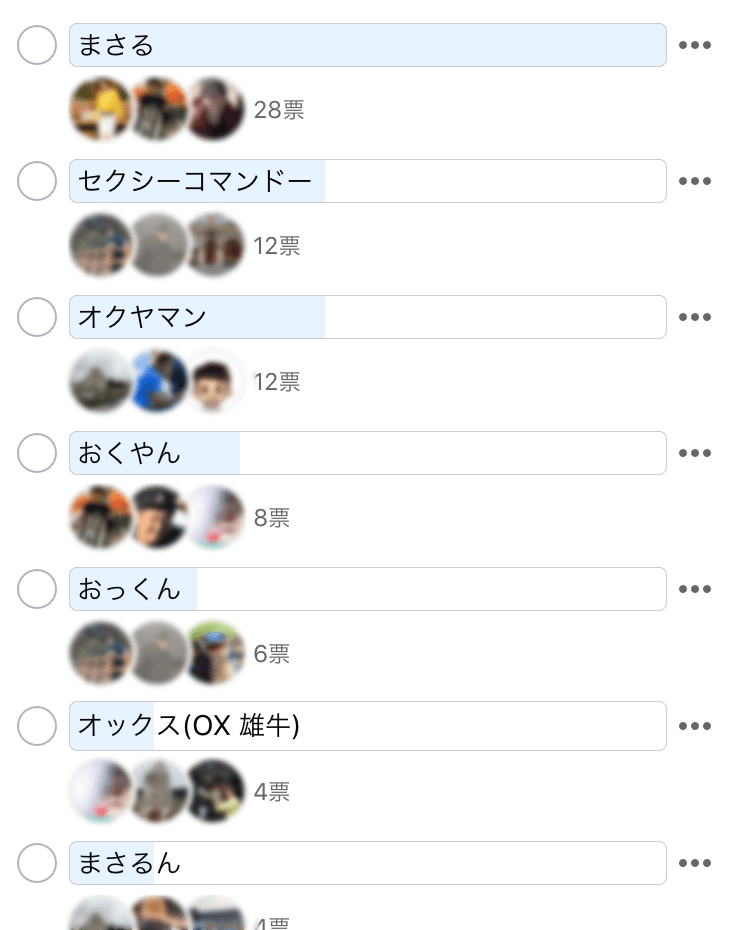See who cast 12票 for セクシーコマンドー
This screenshot has height=930, width=739.
click(277, 246)
